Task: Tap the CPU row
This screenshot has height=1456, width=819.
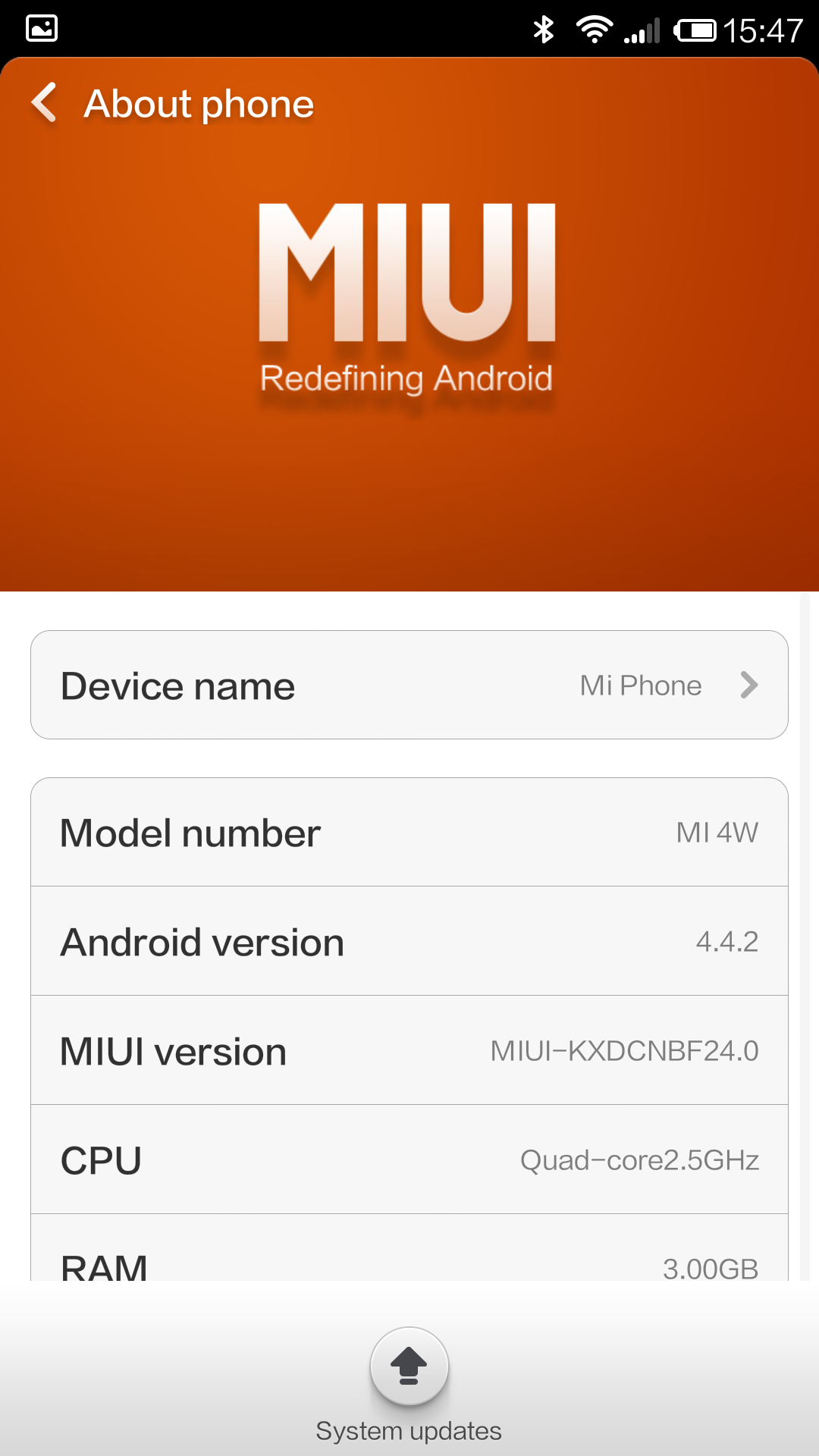Action: [x=409, y=1159]
